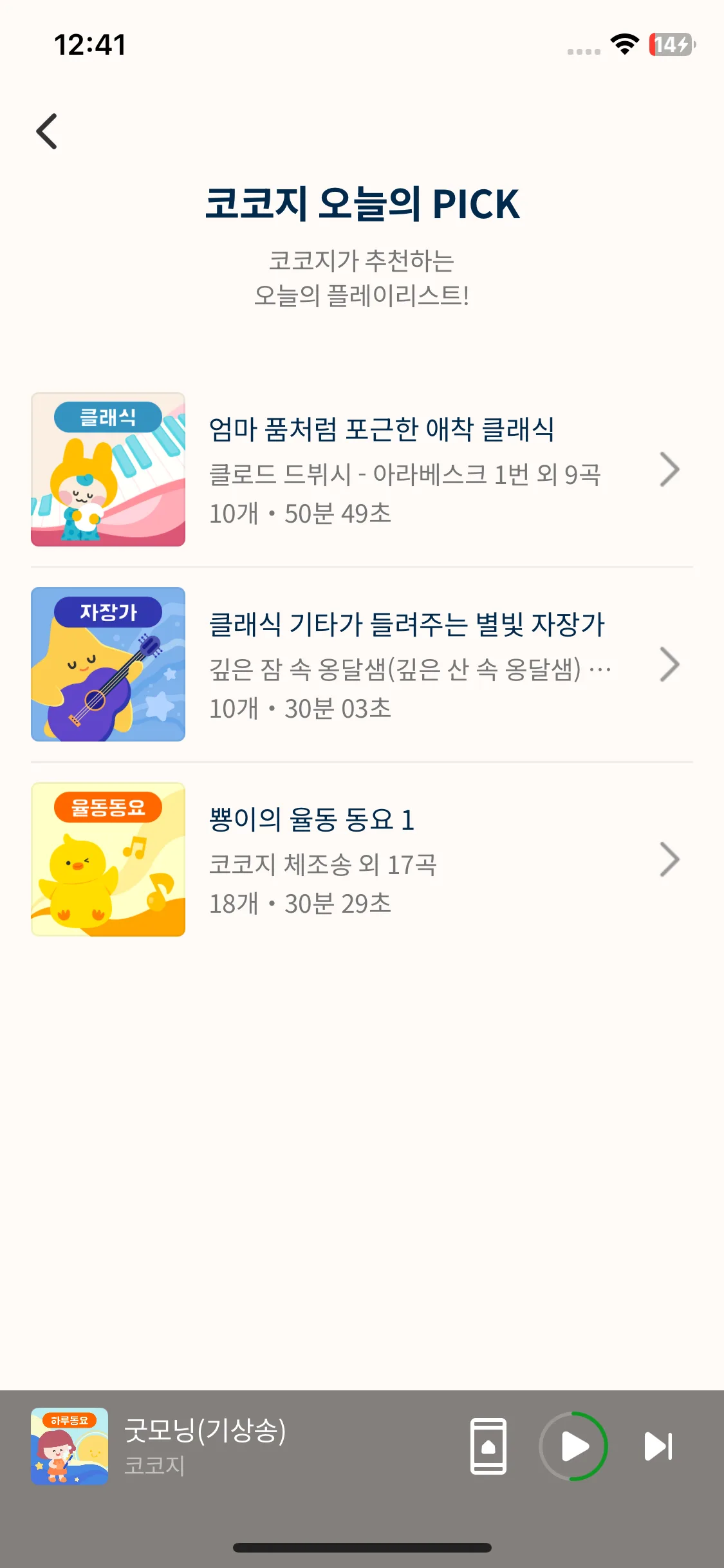Tap the 클래식 label badge on the piano artwork

tap(108, 418)
